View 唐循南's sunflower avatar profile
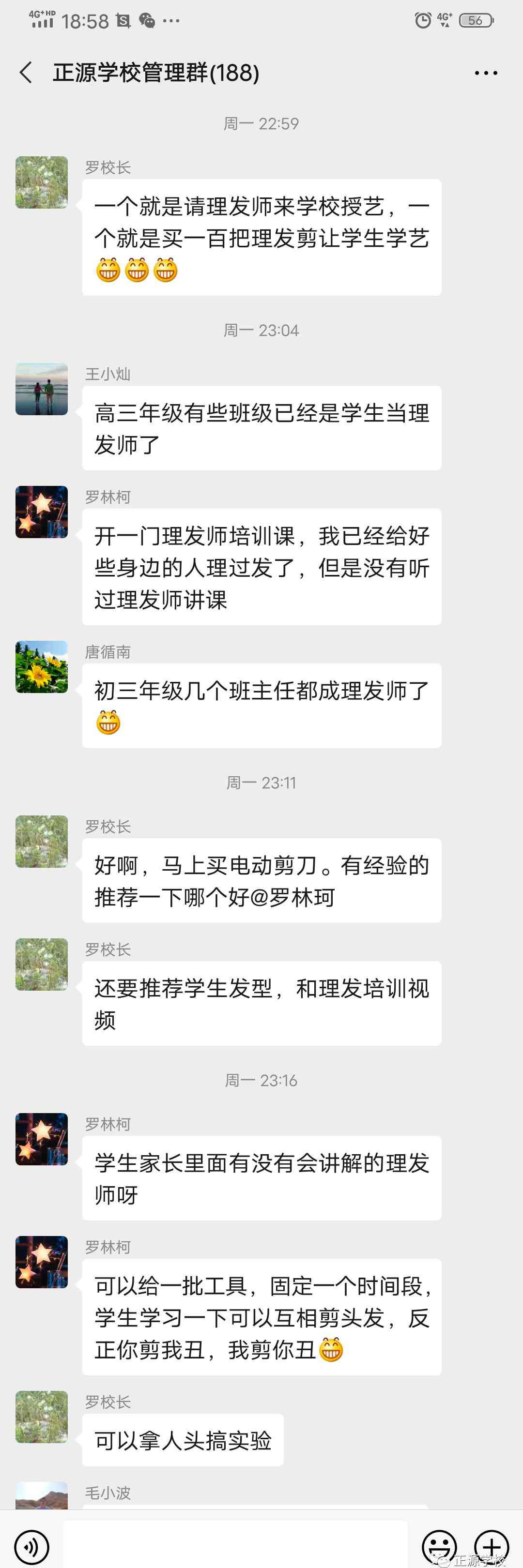 pyautogui.click(x=41, y=666)
